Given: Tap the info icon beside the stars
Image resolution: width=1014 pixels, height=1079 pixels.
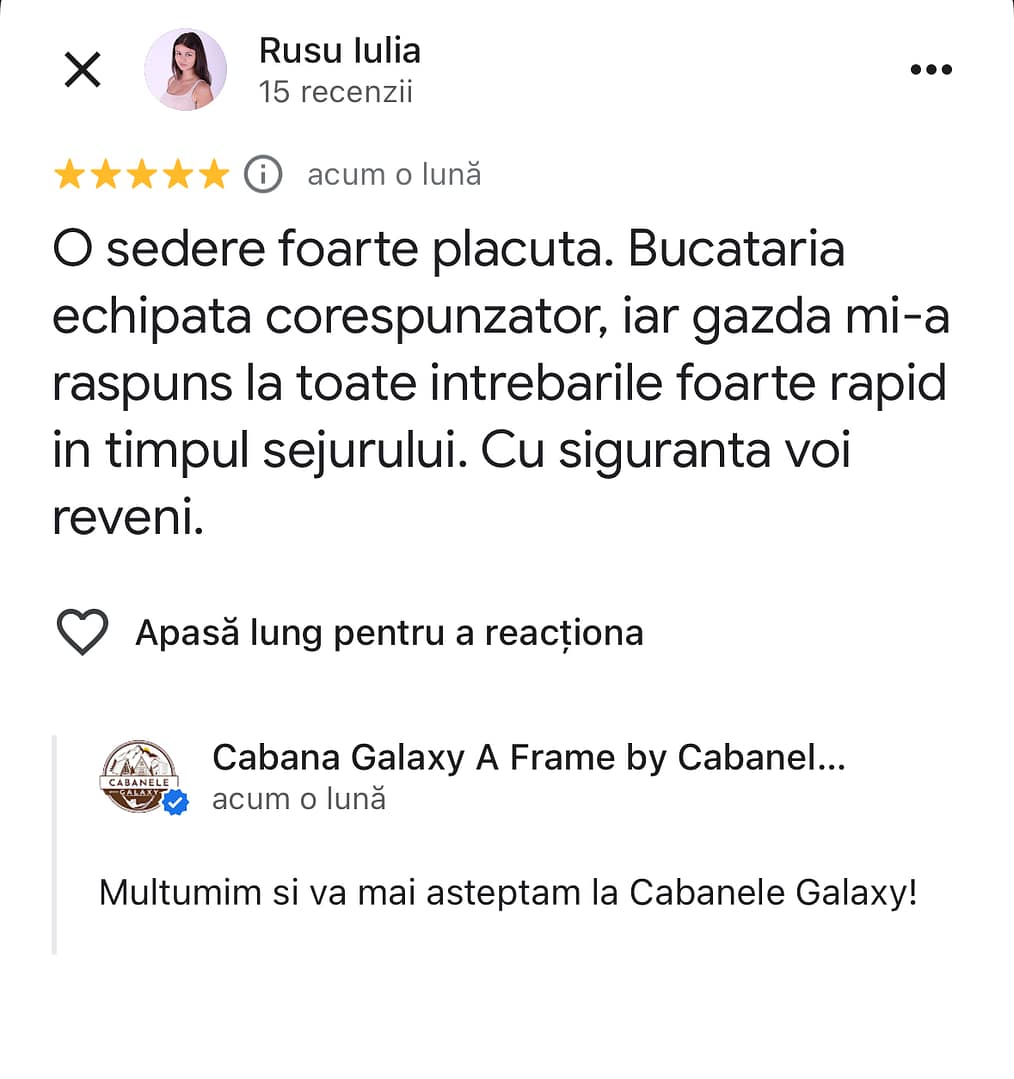Looking at the screenshot, I should pos(263,175).
